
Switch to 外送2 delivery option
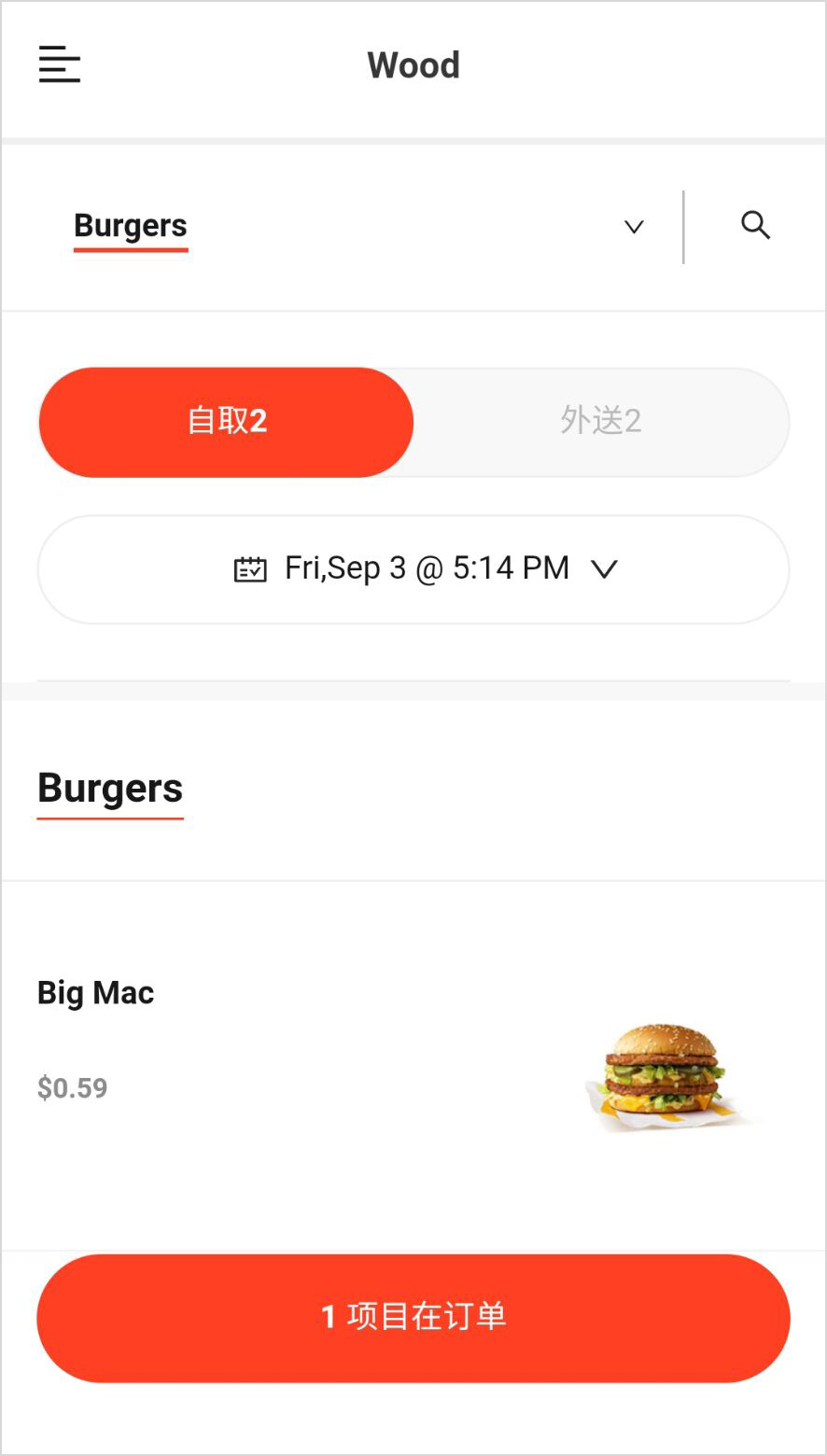coord(601,422)
